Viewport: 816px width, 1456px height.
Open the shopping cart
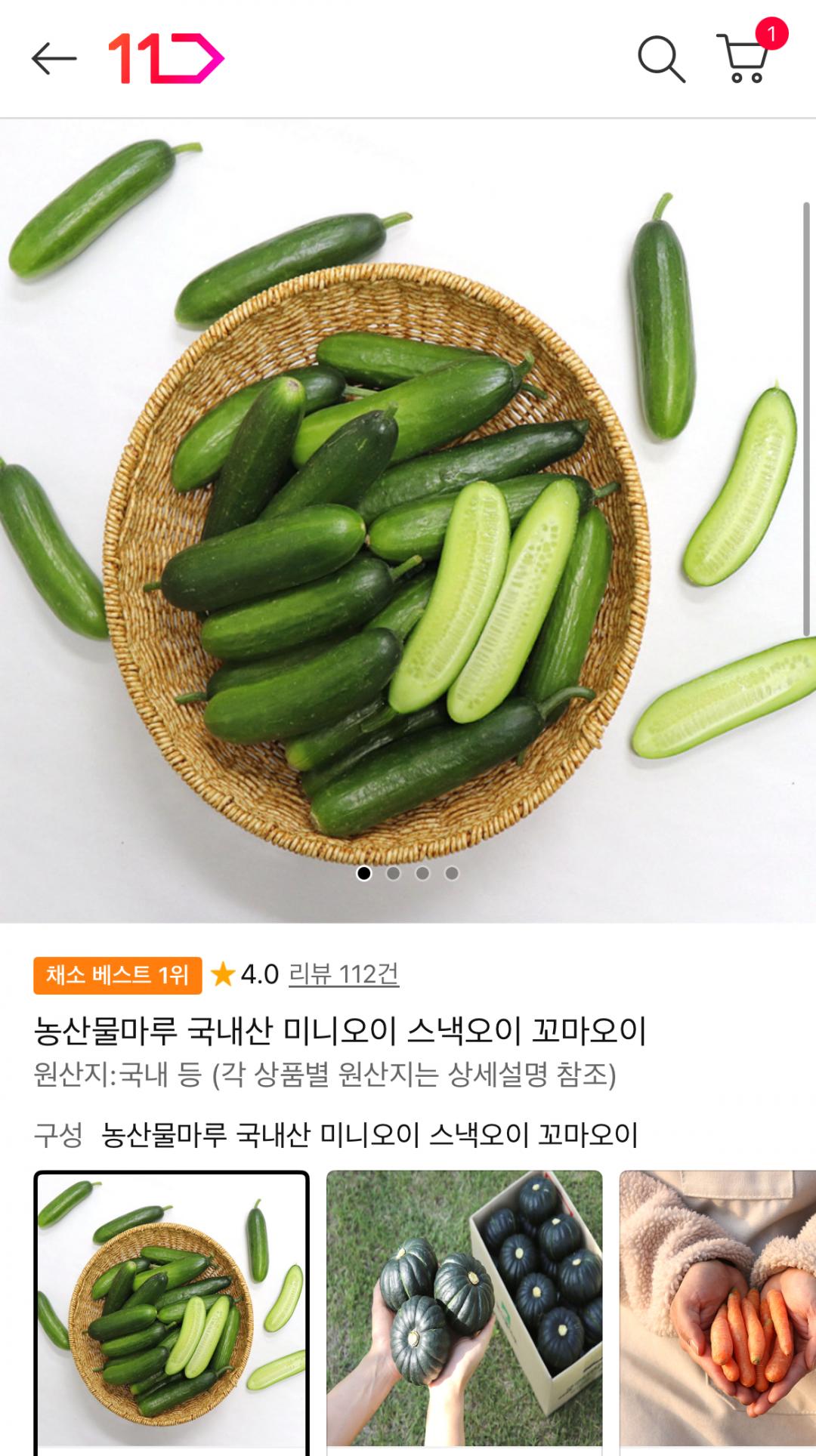coord(745,58)
